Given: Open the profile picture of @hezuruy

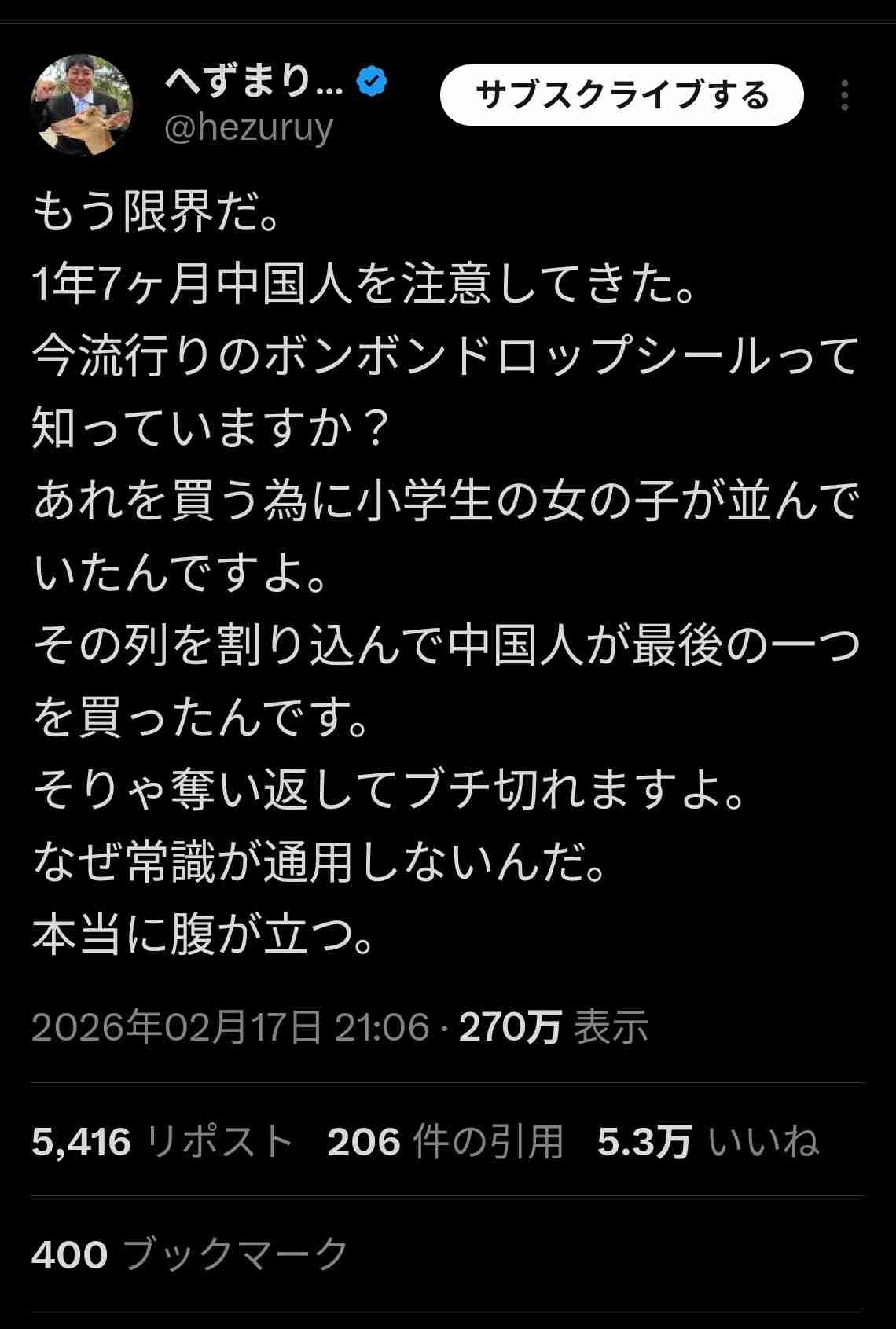Looking at the screenshot, I should [81, 105].
